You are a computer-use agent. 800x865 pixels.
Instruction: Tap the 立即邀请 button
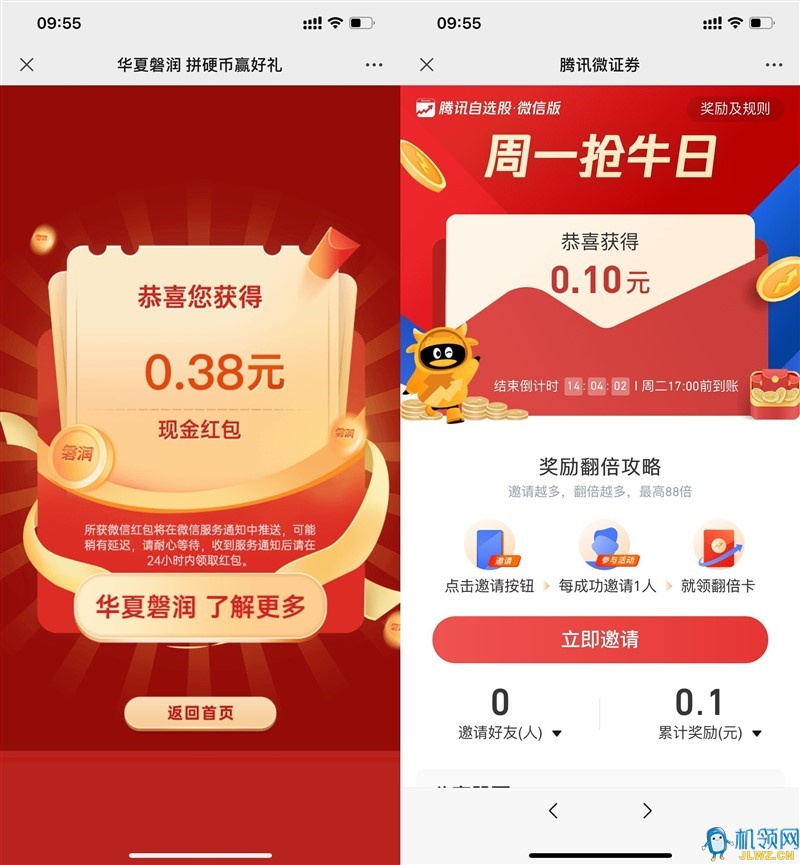600,640
